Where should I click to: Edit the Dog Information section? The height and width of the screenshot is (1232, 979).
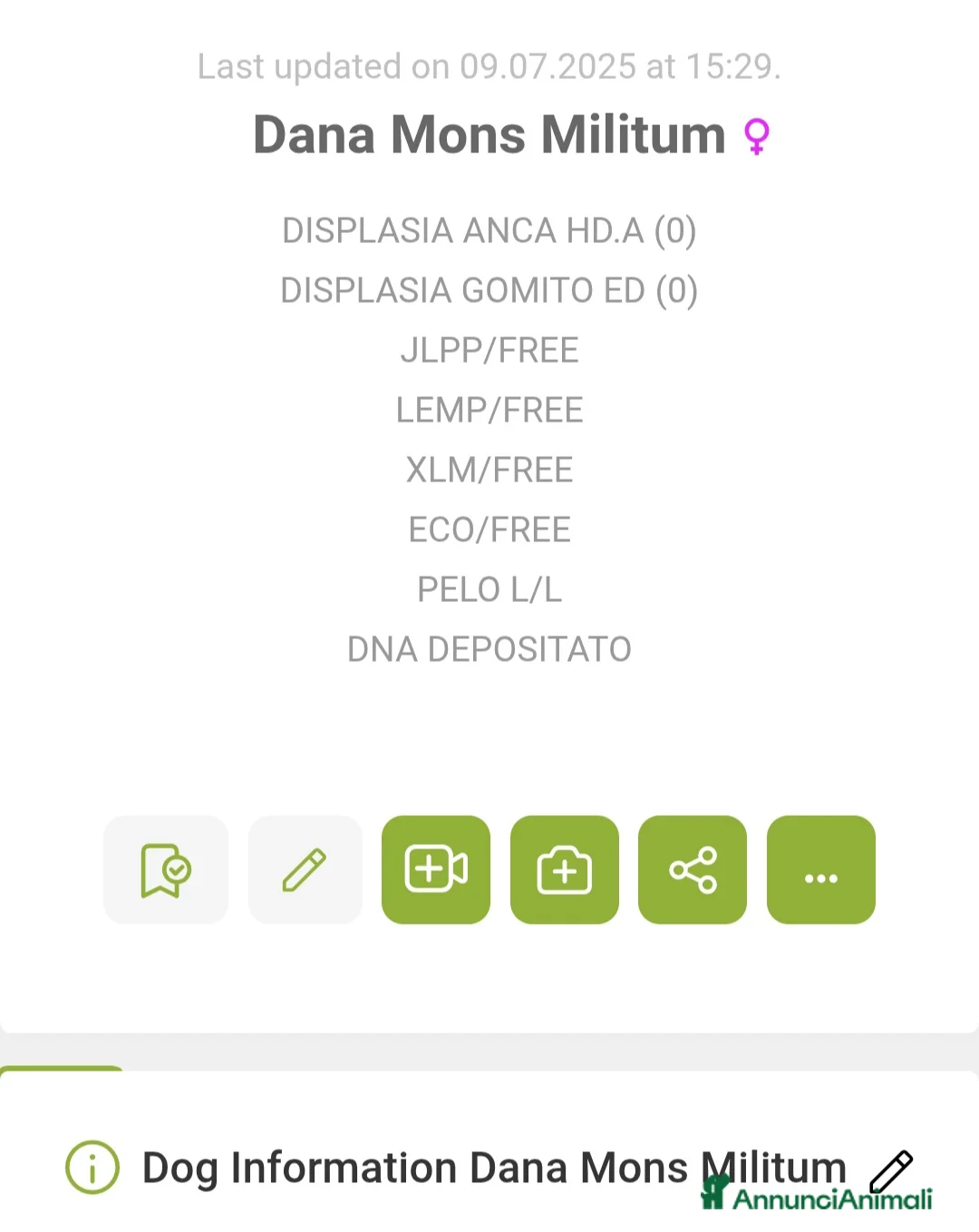(891, 1170)
